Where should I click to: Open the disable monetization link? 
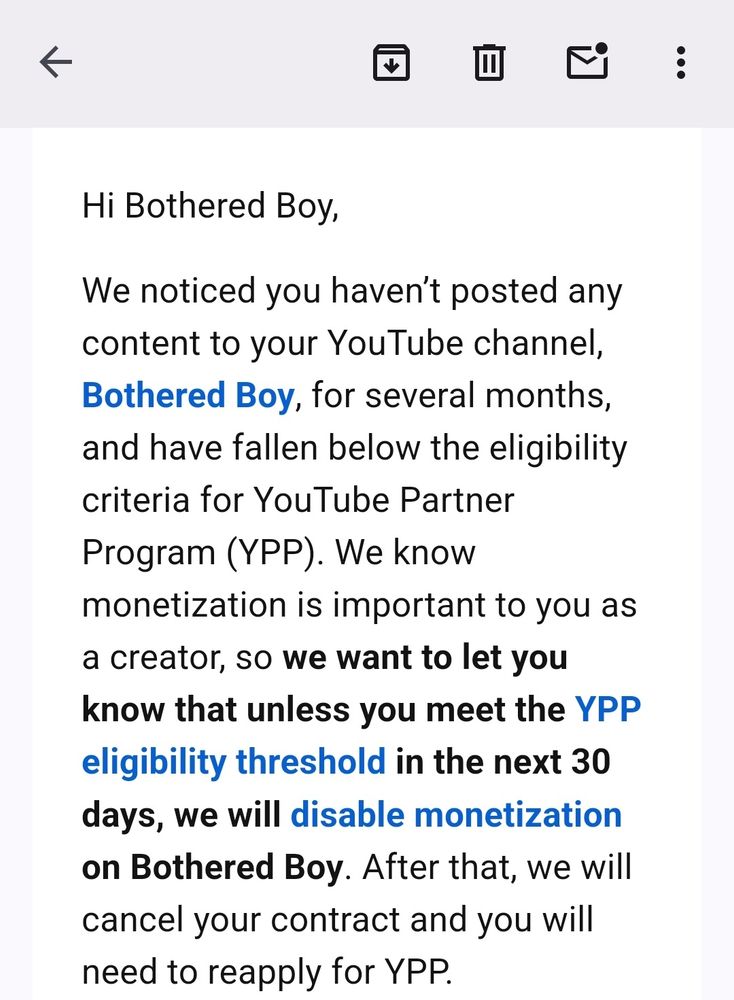click(x=455, y=815)
